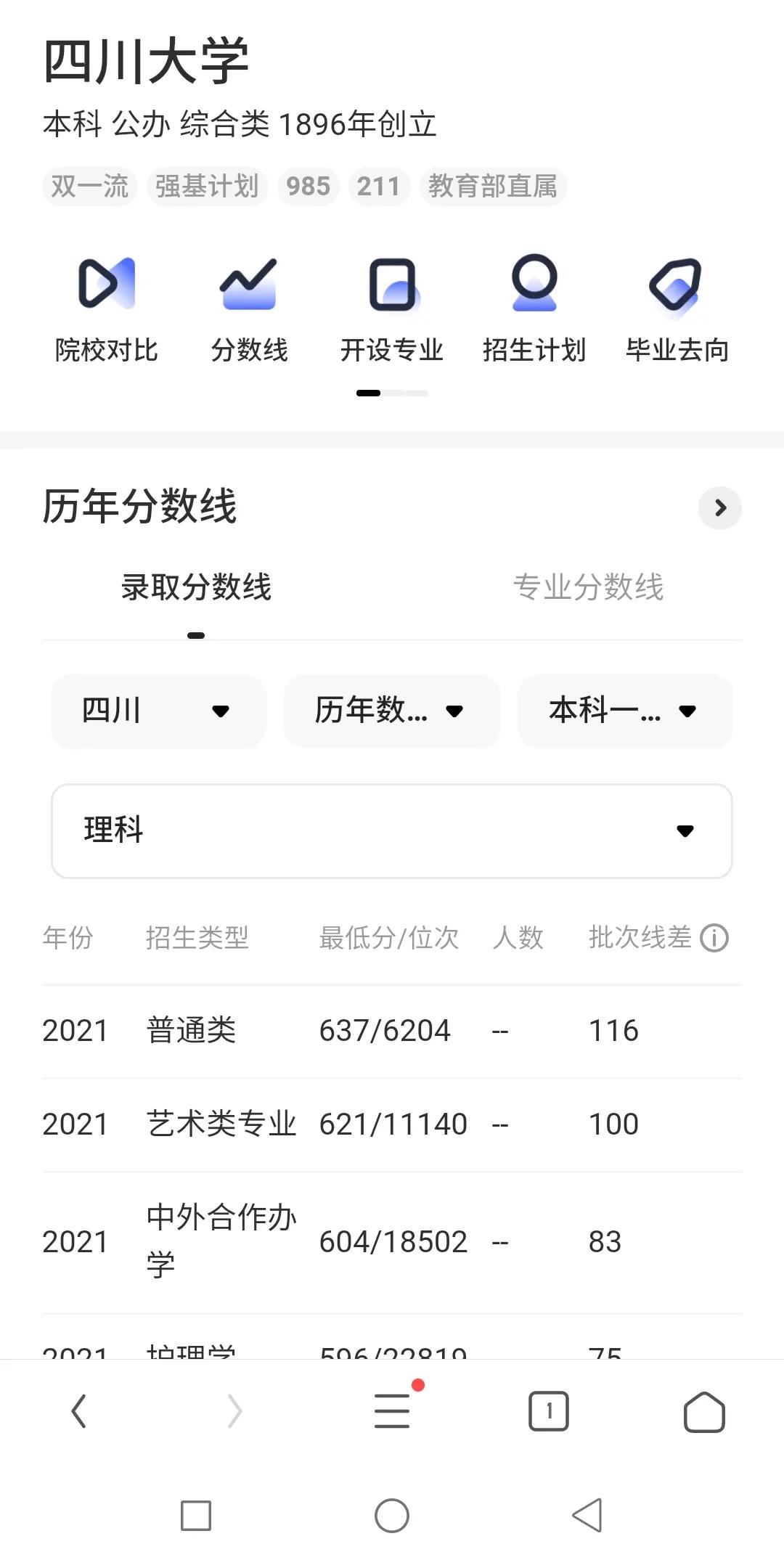784x1568 pixels.
Task: Open the browser menu with red dot
Action: [392, 1410]
